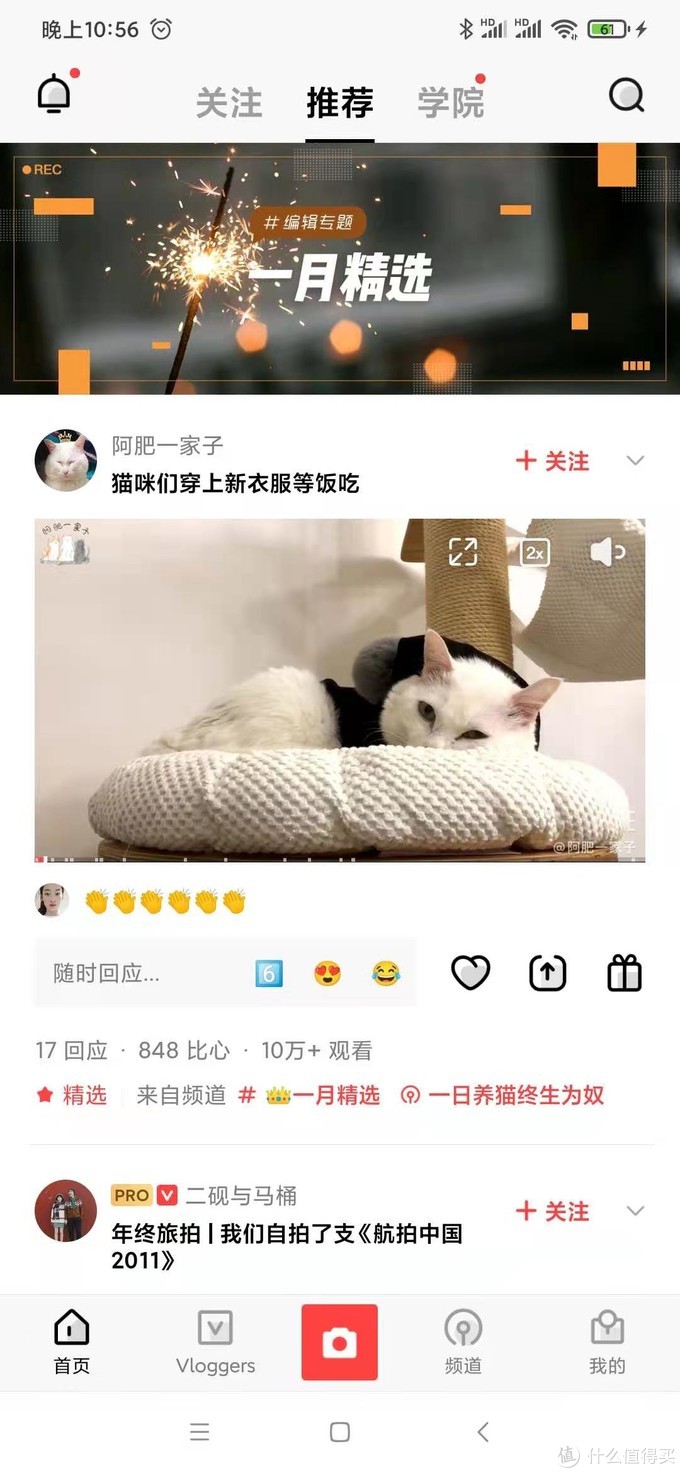
Task: Share the cat video post
Action: 547,973
